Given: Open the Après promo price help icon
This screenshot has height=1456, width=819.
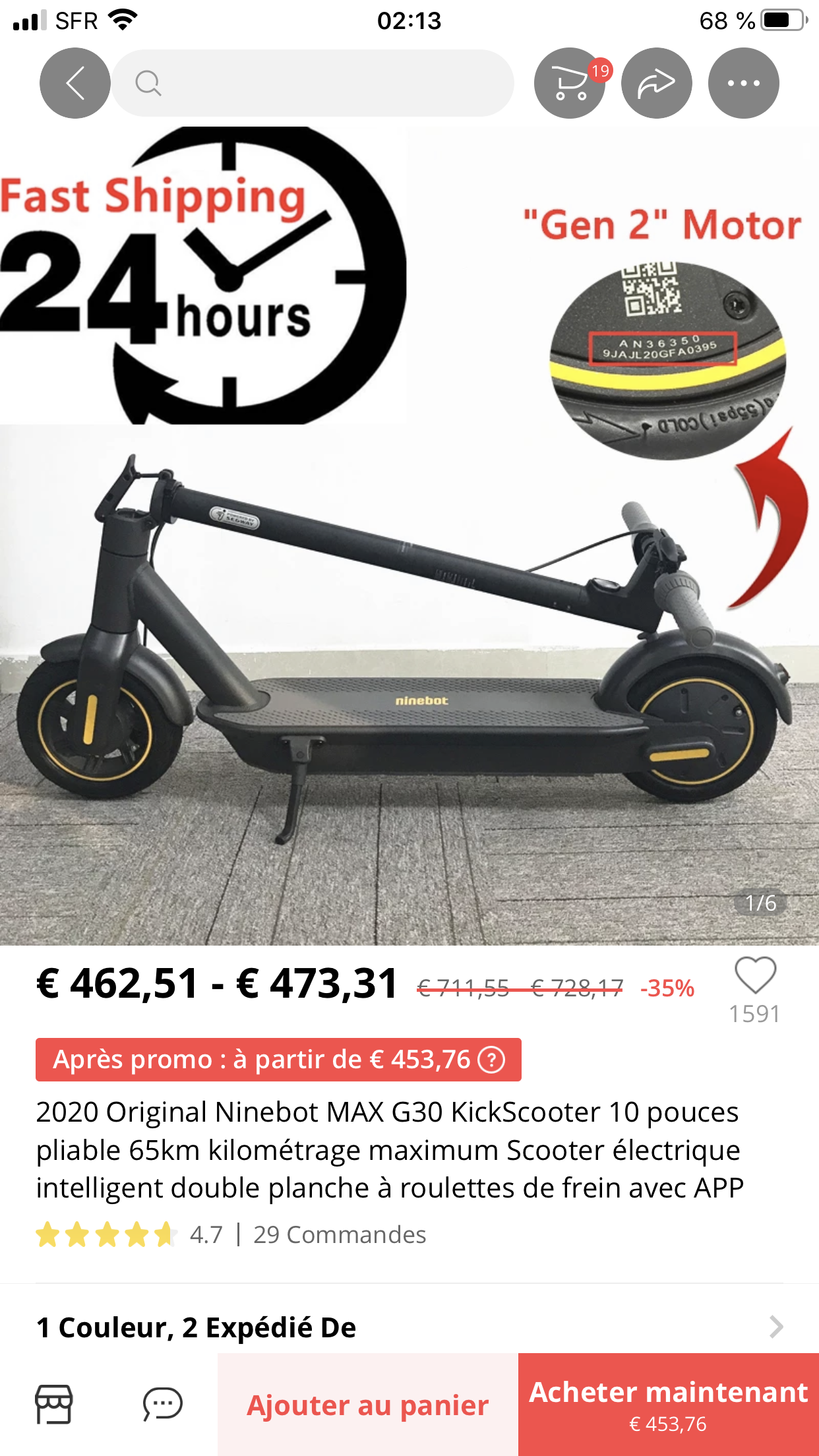Looking at the screenshot, I should [x=491, y=1060].
